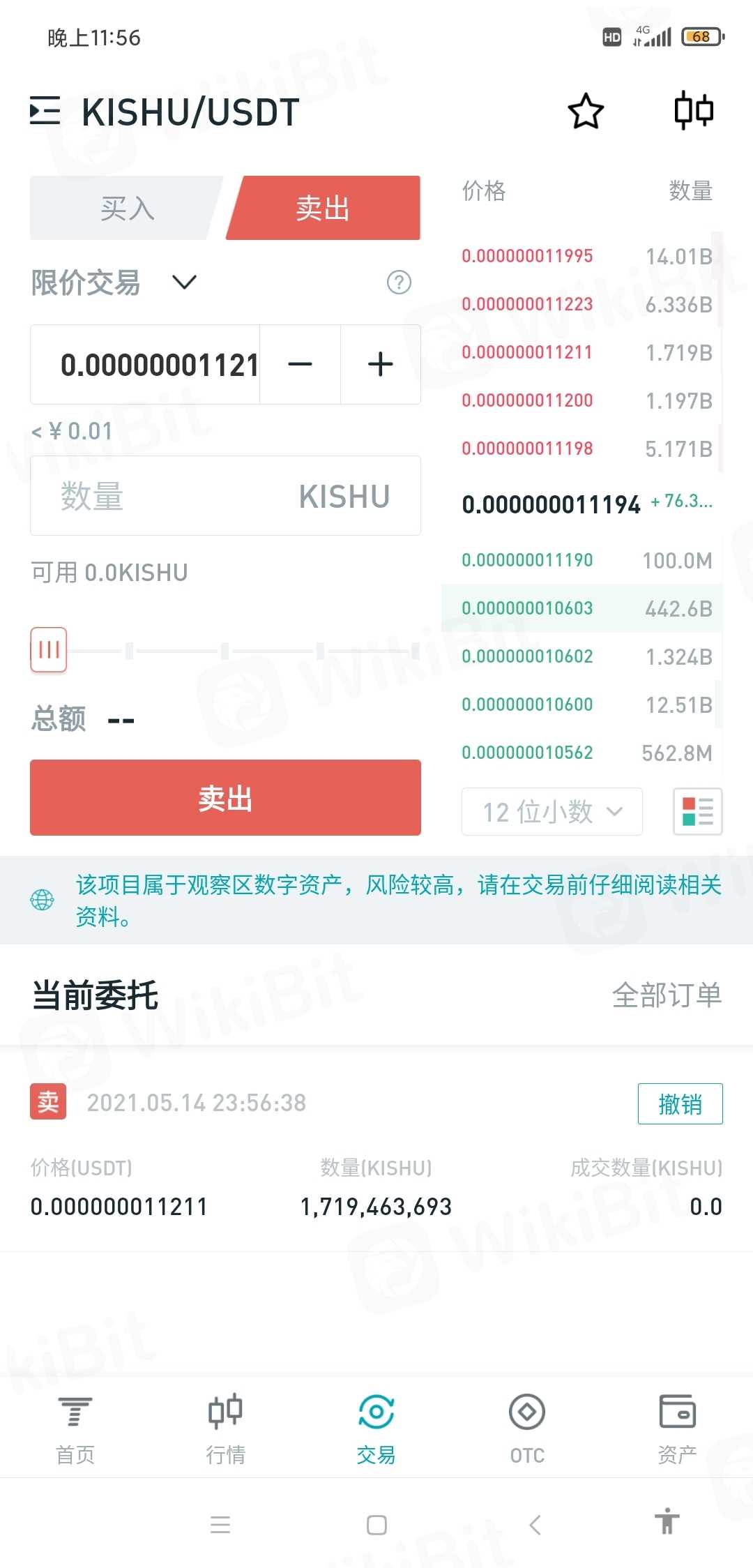Open the 12 位小数 decimal dropdown
The height and width of the screenshot is (1568, 753).
[x=552, y=811]
